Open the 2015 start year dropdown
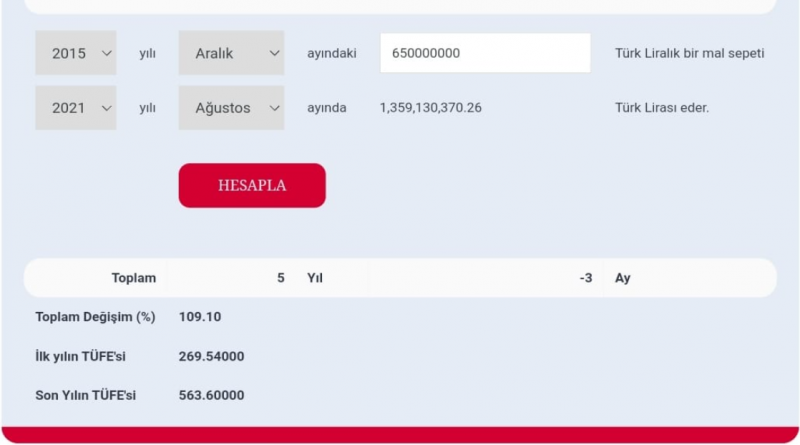800x445 pixels. point(76,53)
